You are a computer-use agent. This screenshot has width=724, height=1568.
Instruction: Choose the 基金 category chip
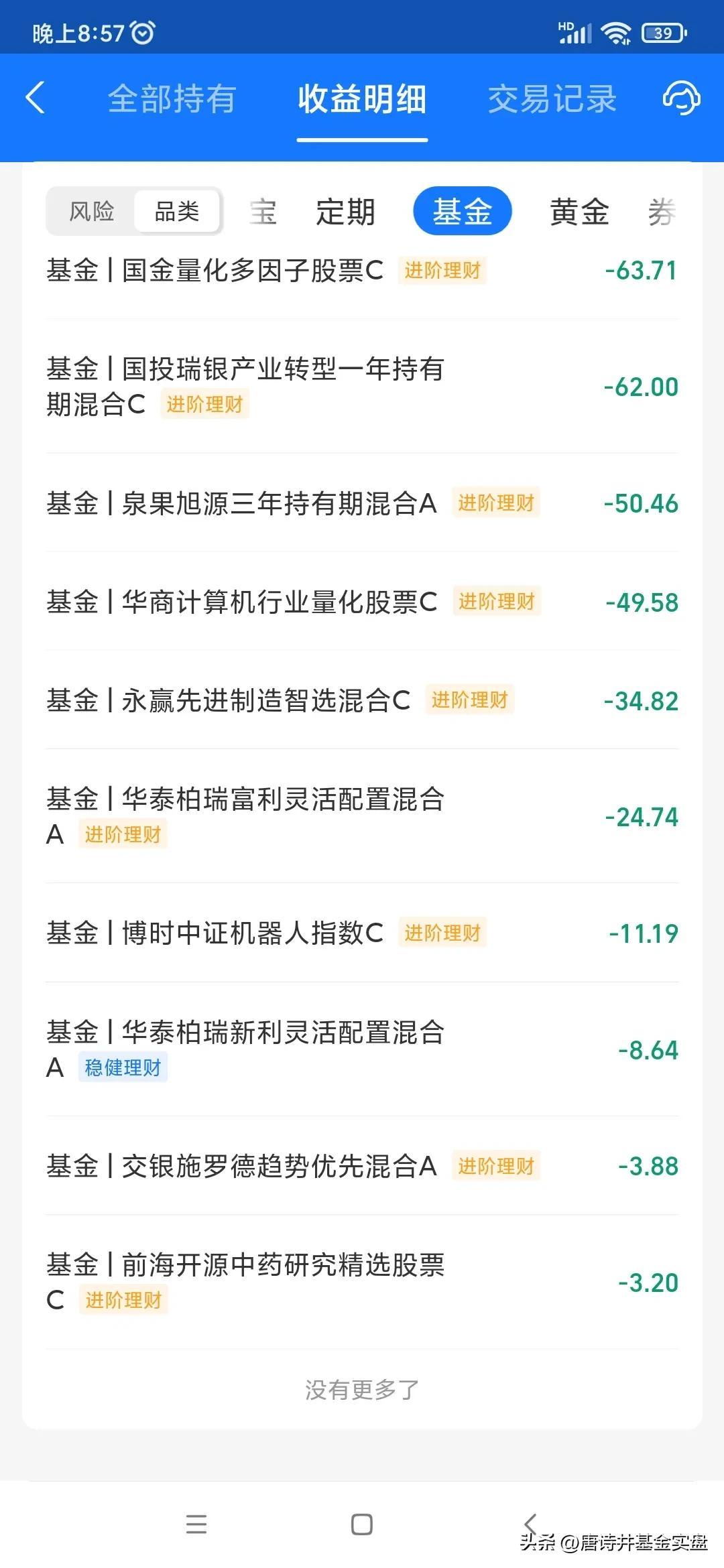coord(463,212)
